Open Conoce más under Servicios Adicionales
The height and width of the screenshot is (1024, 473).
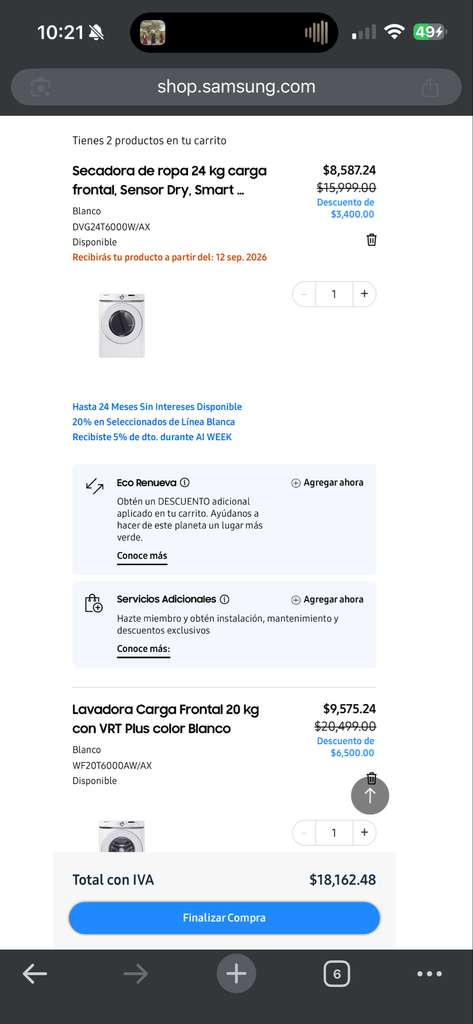click(143, 649)
